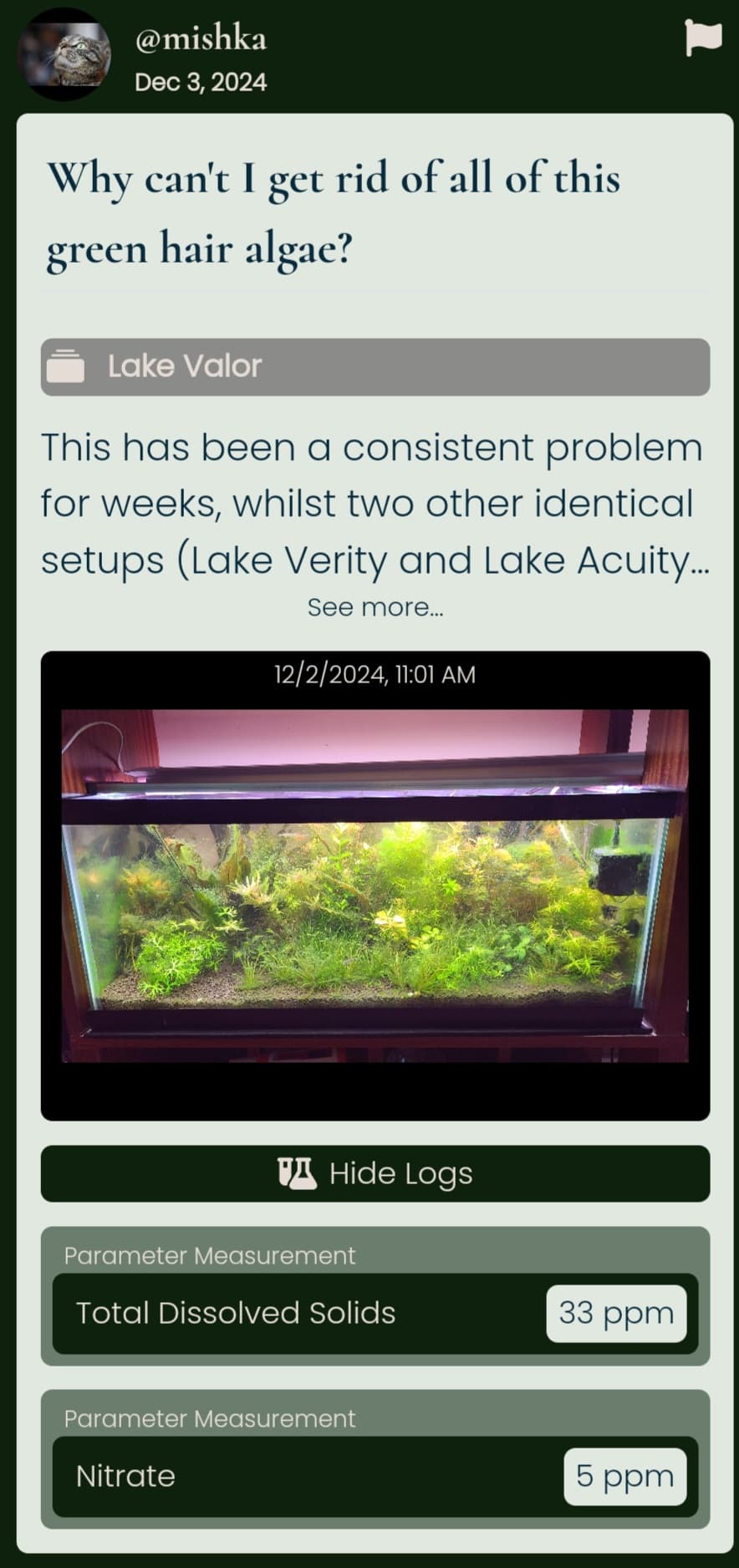Open the post titled about green hair algae
This screenshot has height=1568, width=739.
pyautogui.click(x=334, y=212)
